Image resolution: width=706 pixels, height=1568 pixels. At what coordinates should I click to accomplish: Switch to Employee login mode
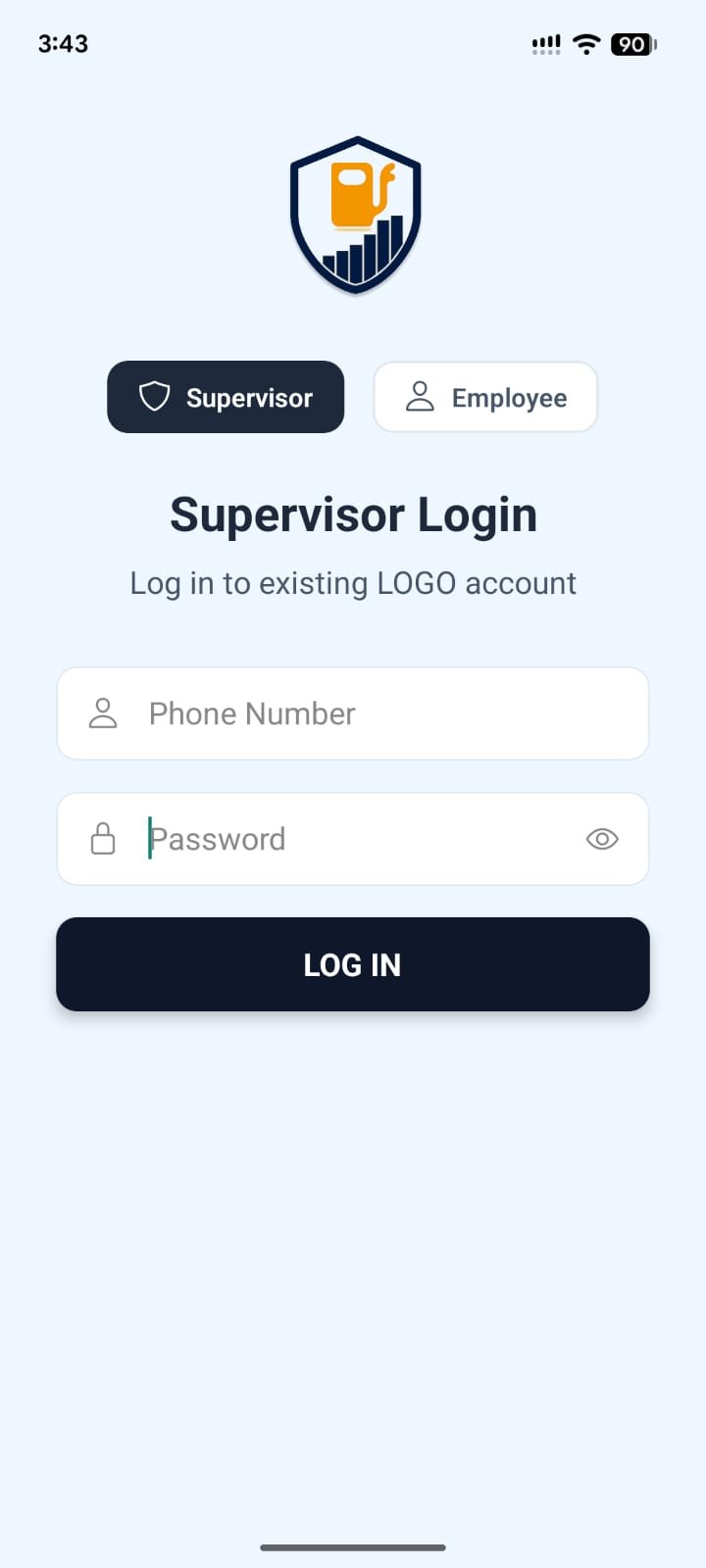485,397
